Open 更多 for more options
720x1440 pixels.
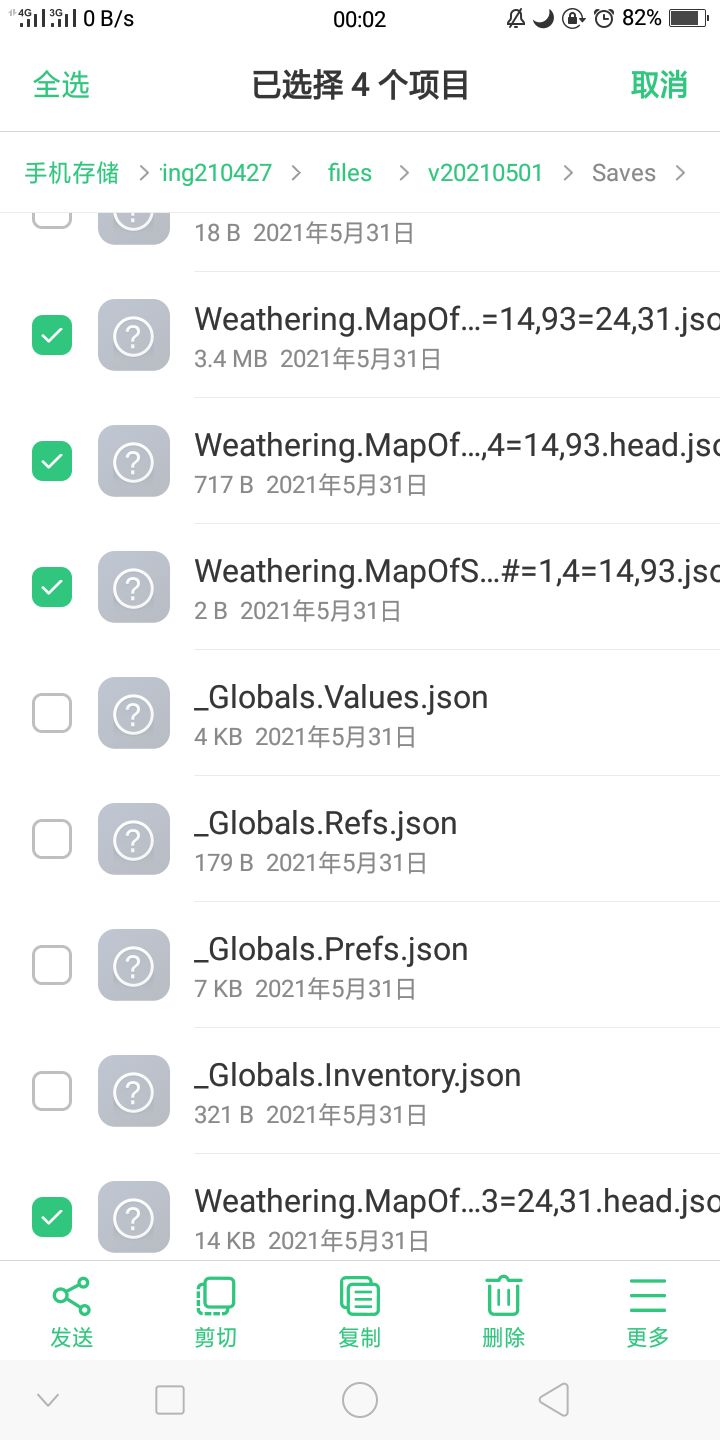[647, 1311]
